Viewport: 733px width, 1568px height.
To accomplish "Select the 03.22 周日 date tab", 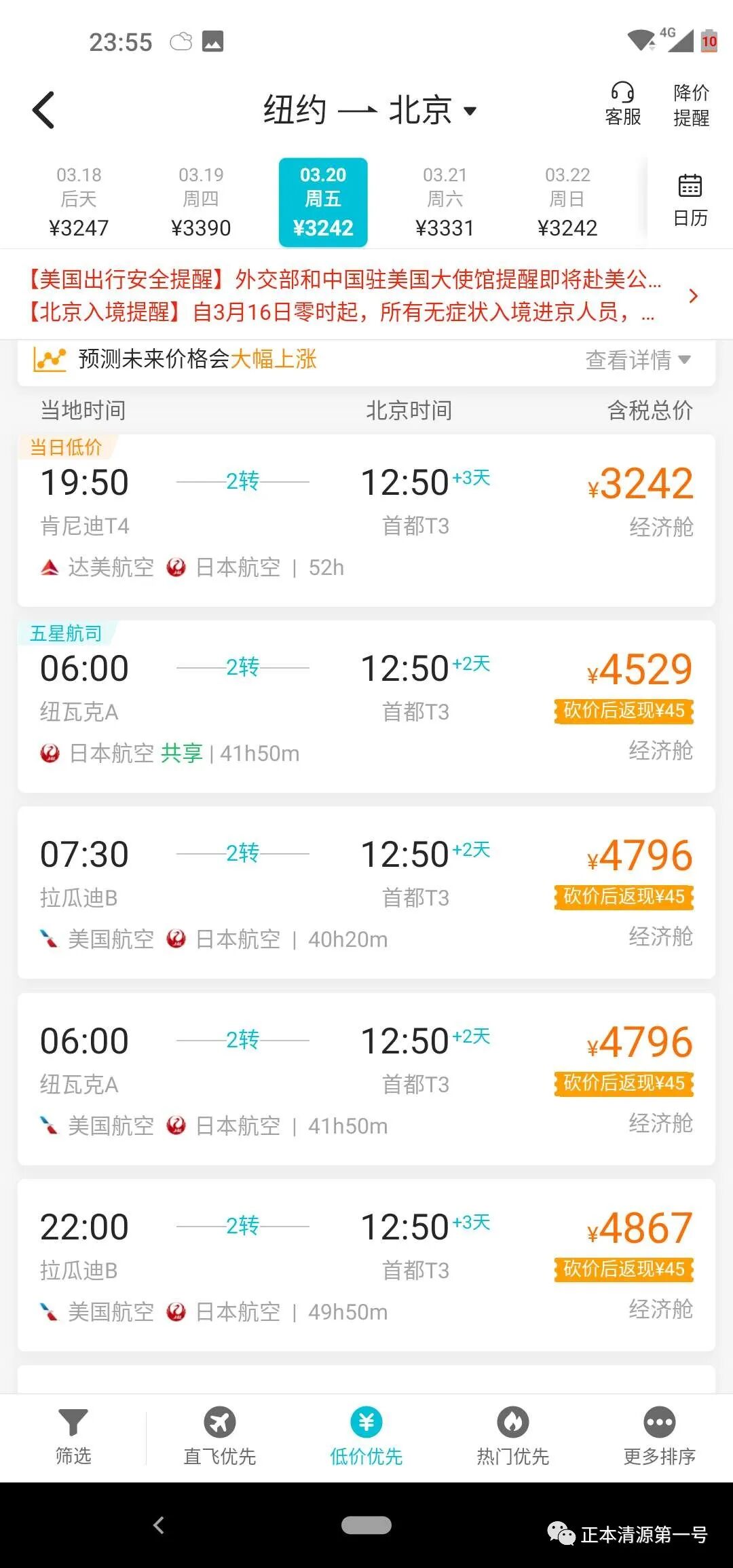I will pos(567,202).
